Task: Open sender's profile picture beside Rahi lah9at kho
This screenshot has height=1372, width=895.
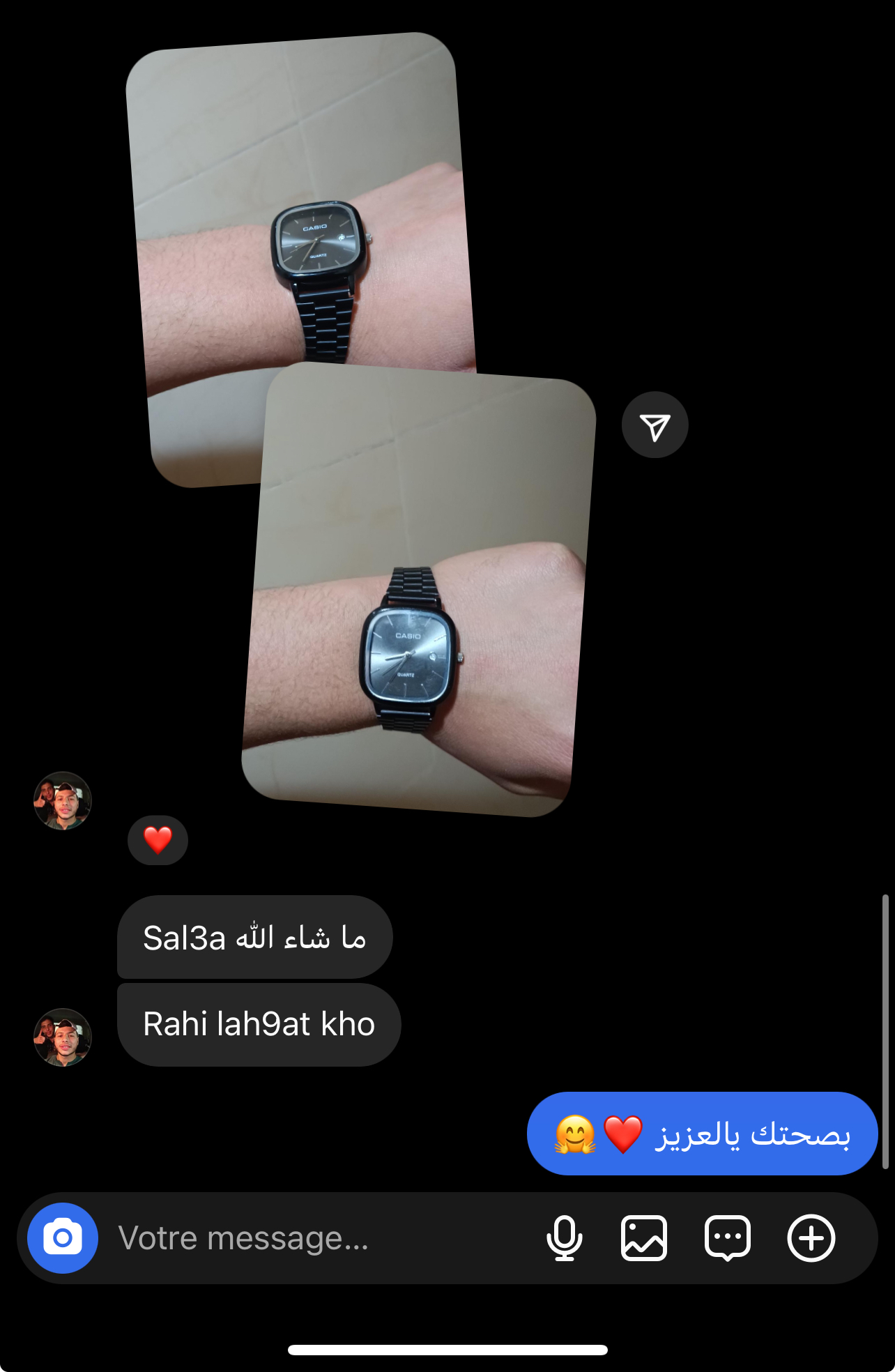Action: (x=63, y=1037)
